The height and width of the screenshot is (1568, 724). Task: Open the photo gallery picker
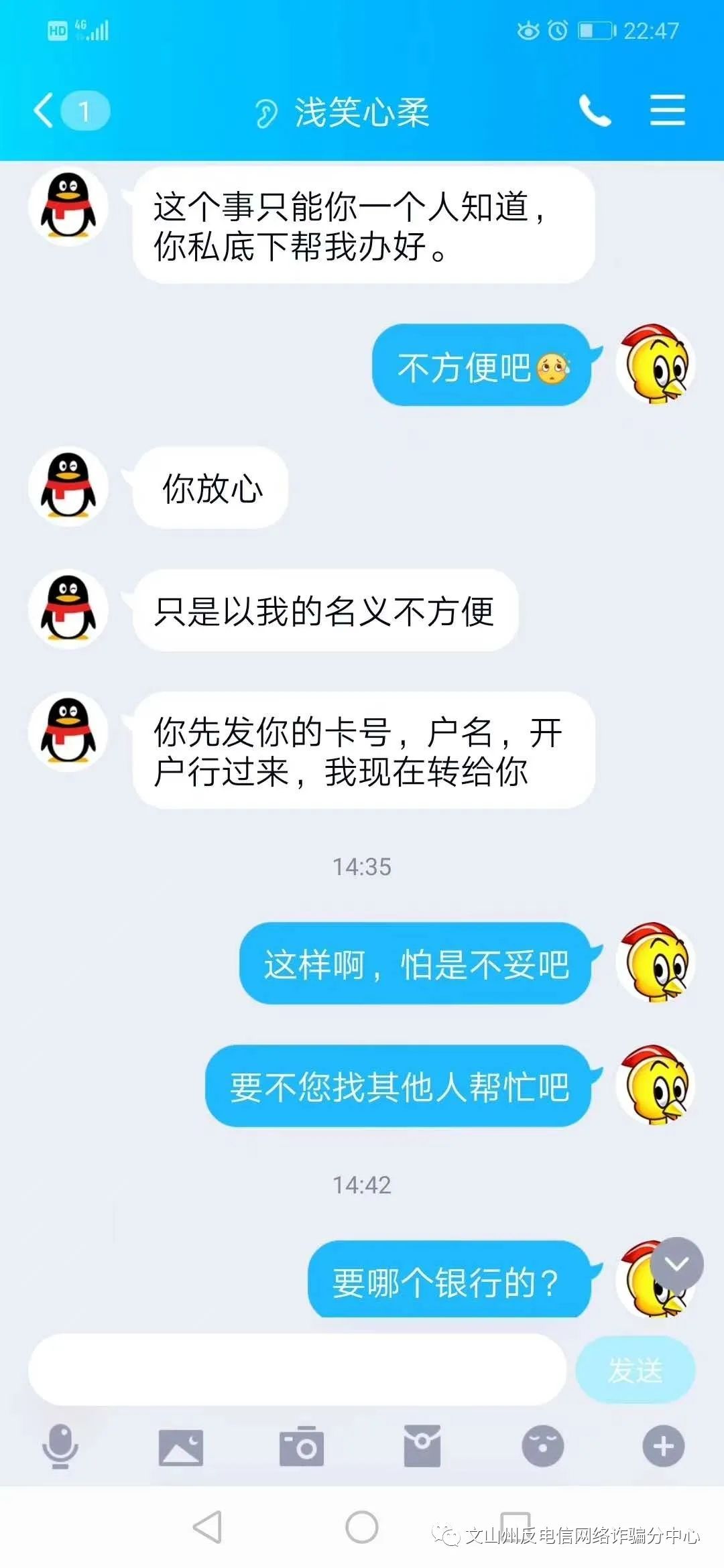coord(180,1446)
